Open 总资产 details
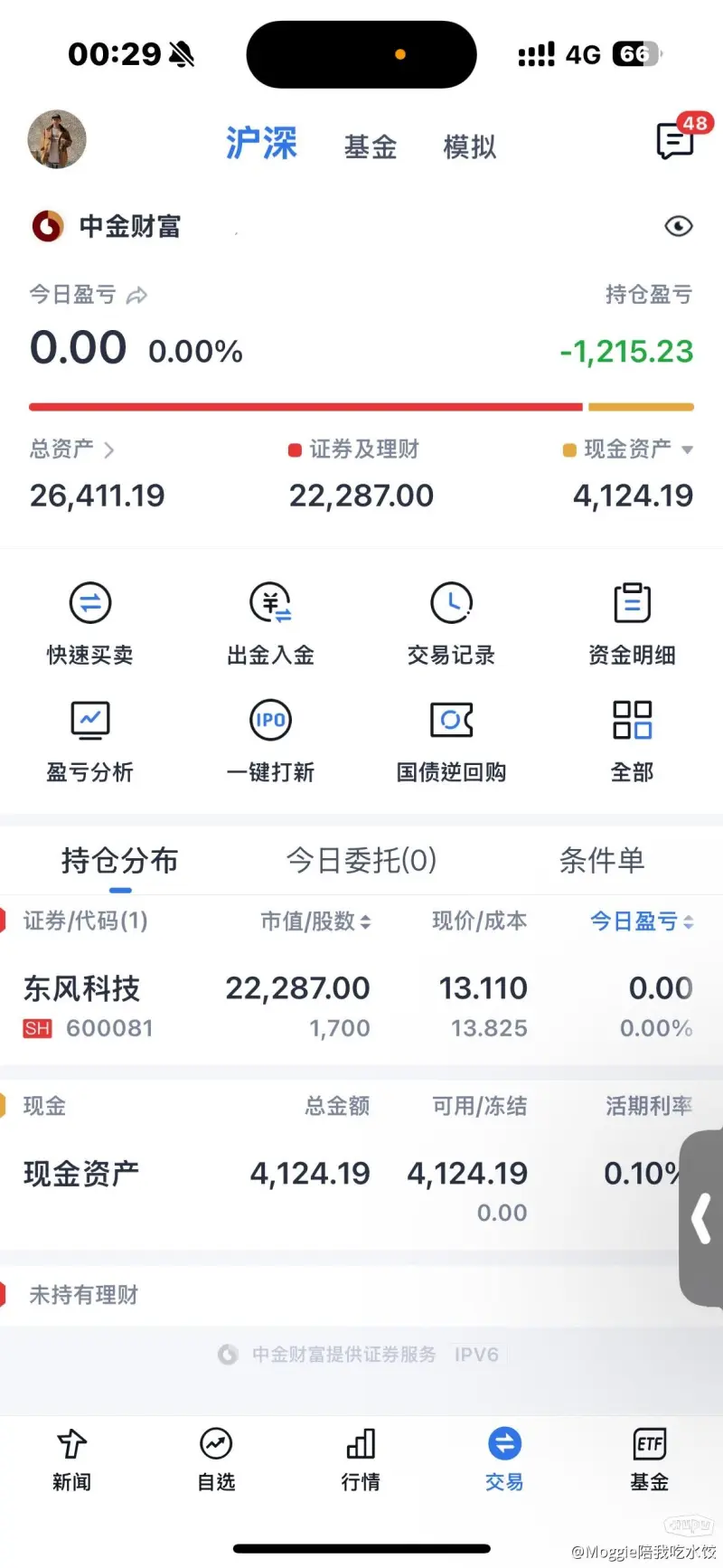The image size is (723, 1568). (72, 449)
